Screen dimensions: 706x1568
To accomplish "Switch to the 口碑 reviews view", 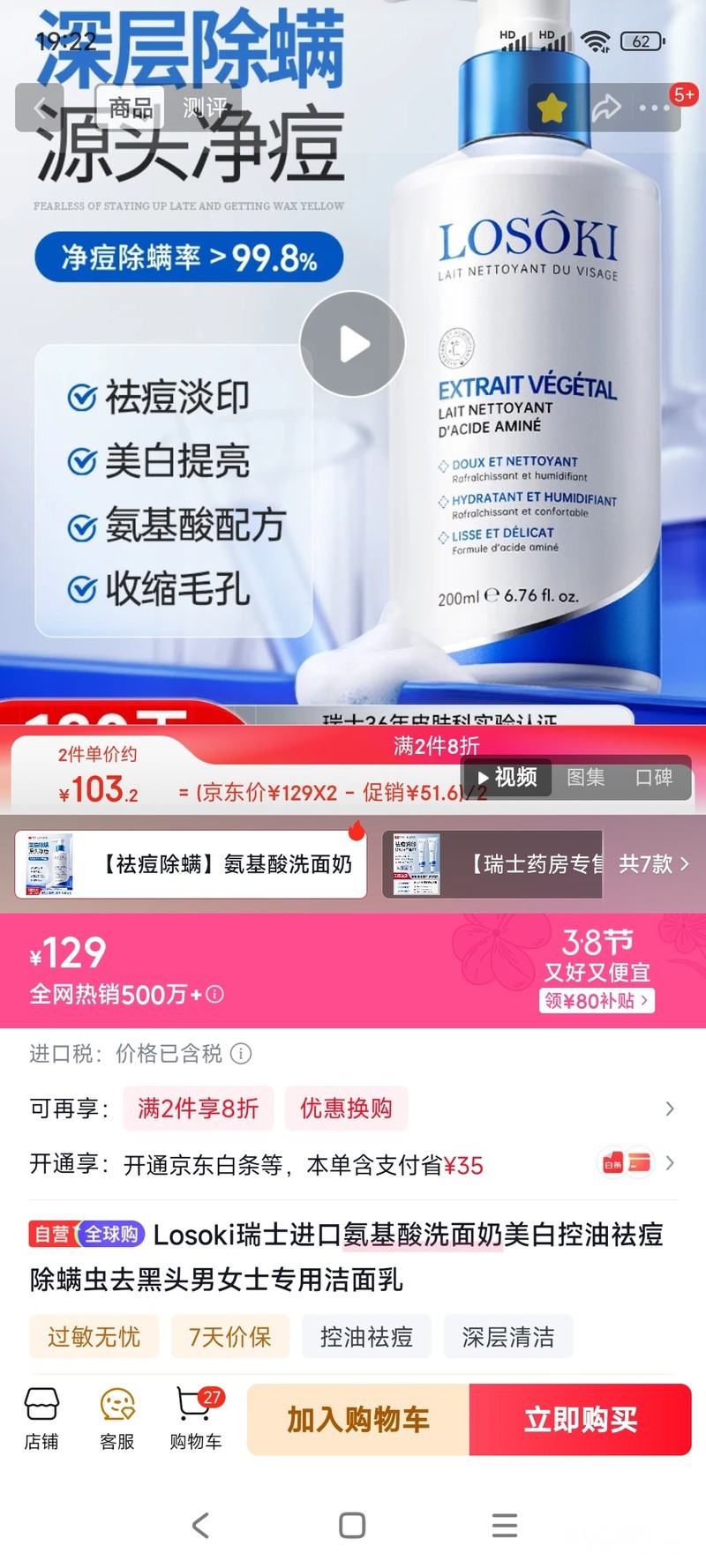I will coord(654,777).
